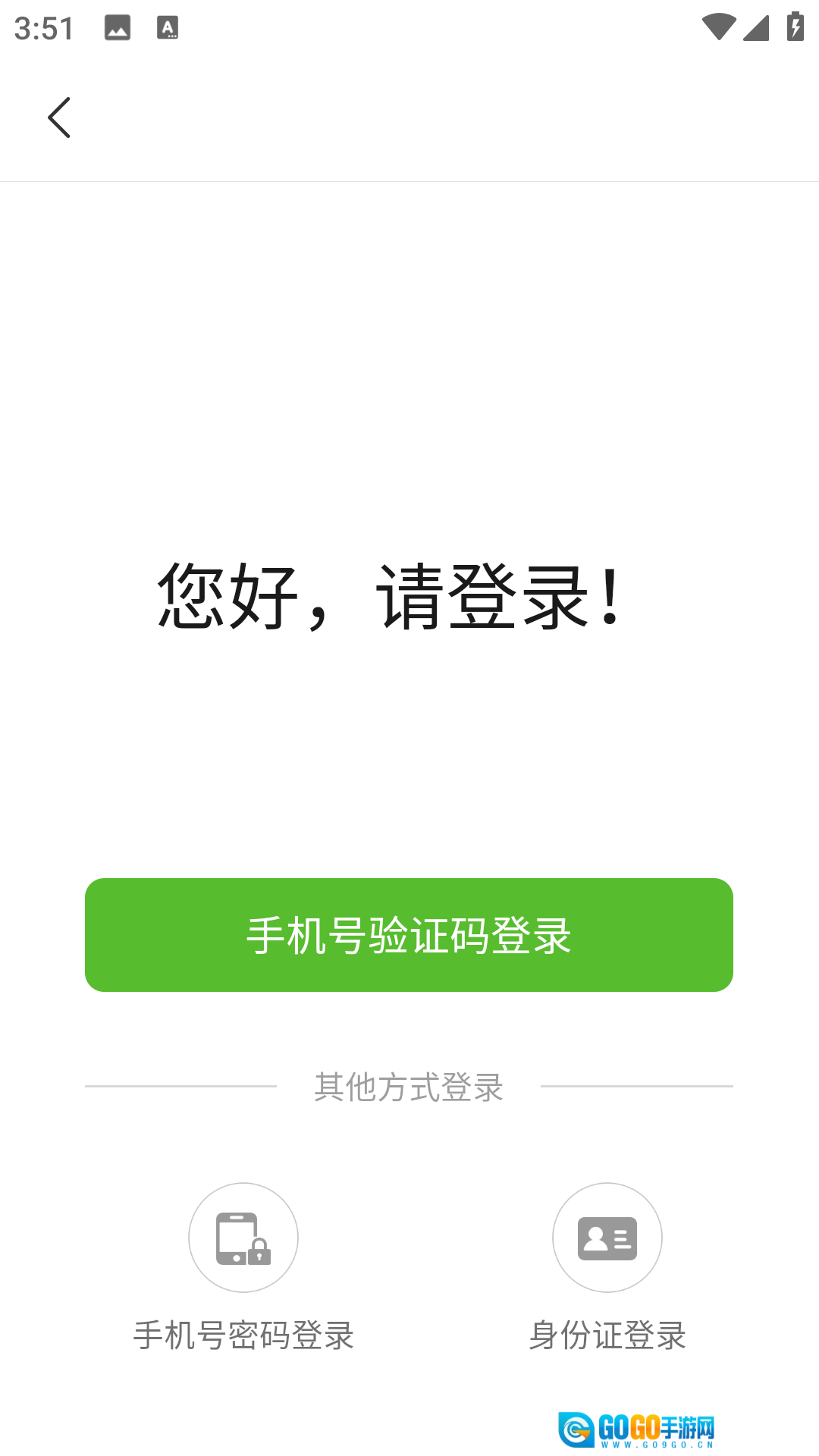Choose 手机号密码登录 option

[243, 1238]
